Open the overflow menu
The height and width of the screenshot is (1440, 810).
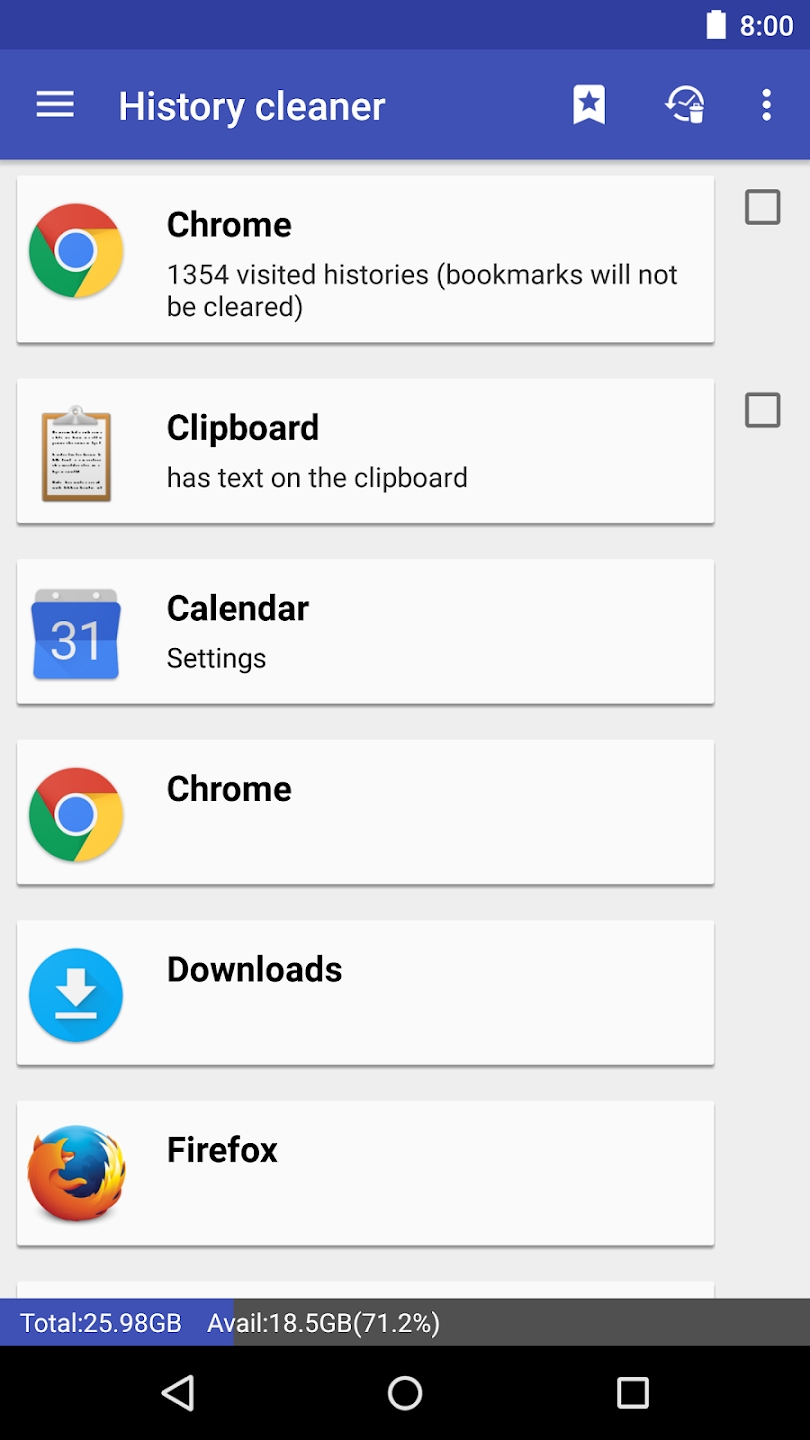(766, 105)
